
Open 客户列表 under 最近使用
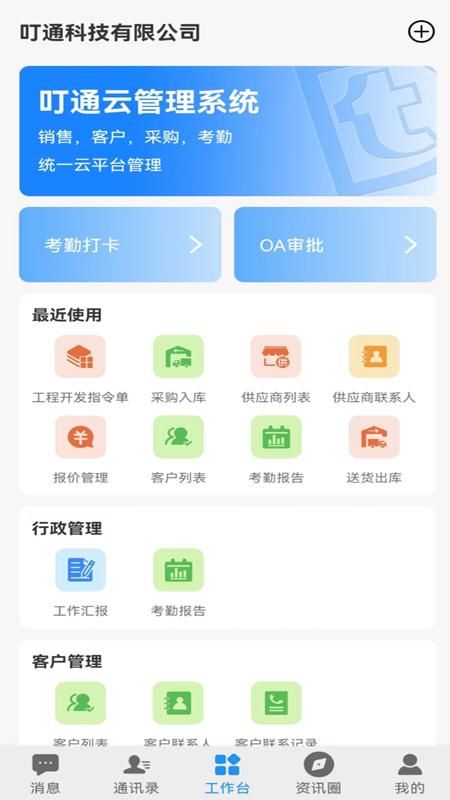[x=178, y=450]
